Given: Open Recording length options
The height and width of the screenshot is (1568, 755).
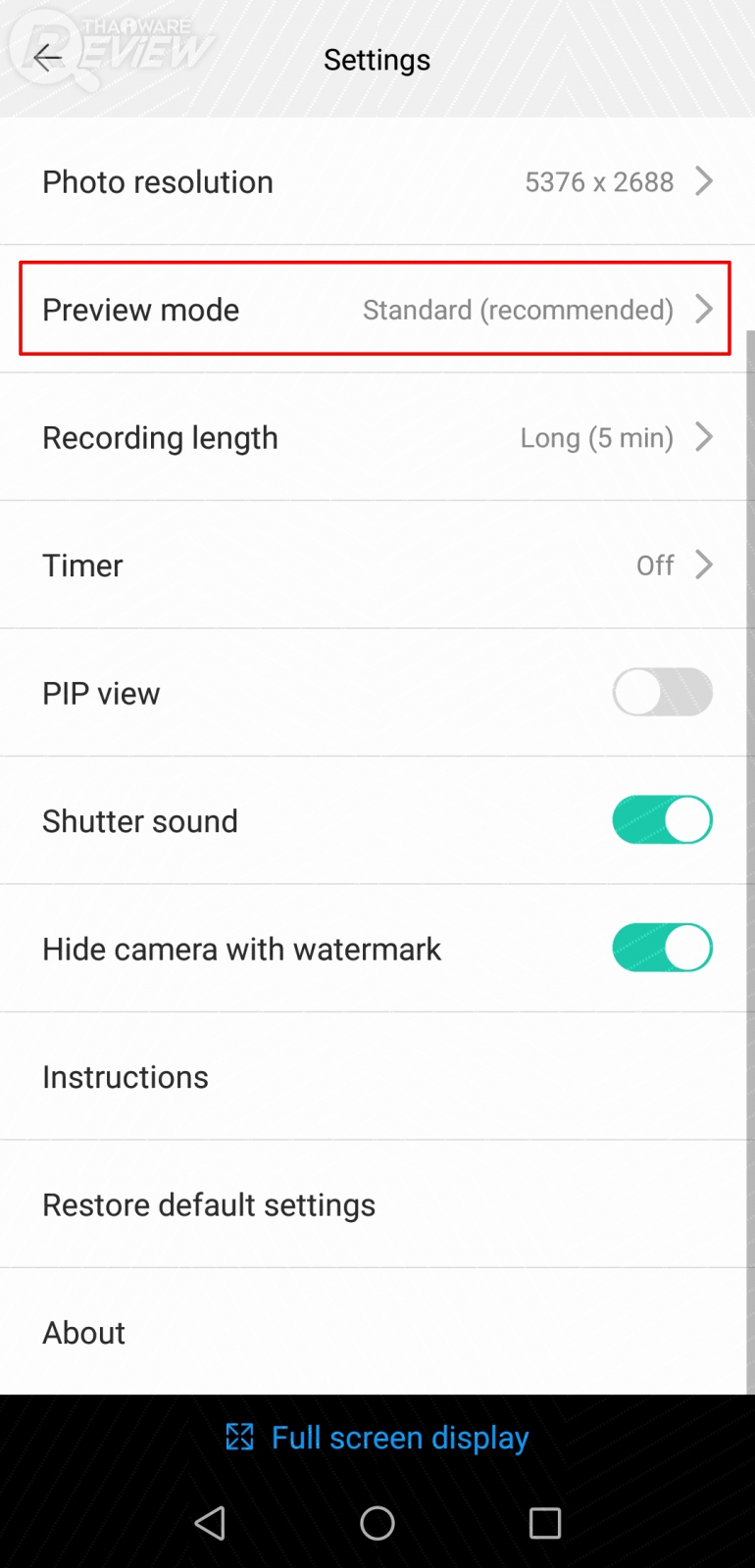Looking at the screenshot, I should [377, 437].
